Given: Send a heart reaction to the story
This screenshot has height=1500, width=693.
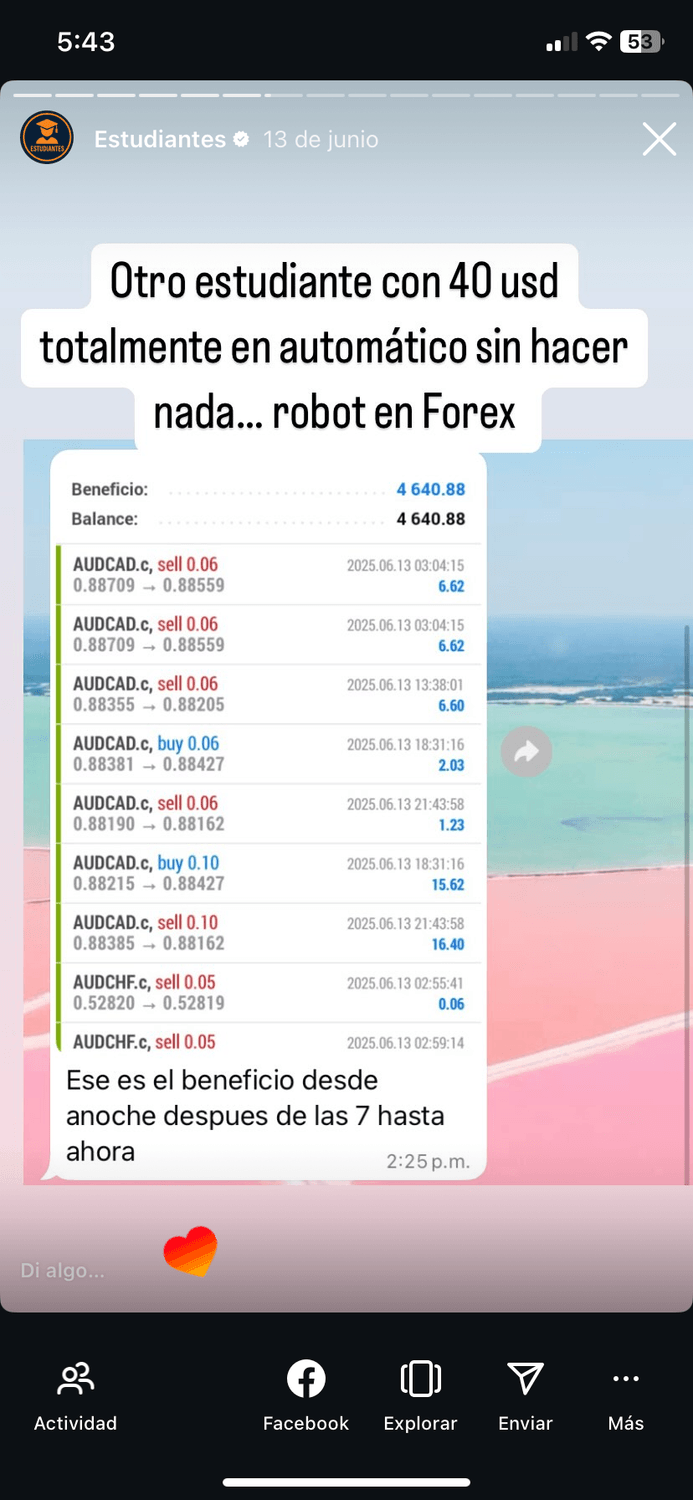Looking at the screenshot, I should click(190, 1251).
